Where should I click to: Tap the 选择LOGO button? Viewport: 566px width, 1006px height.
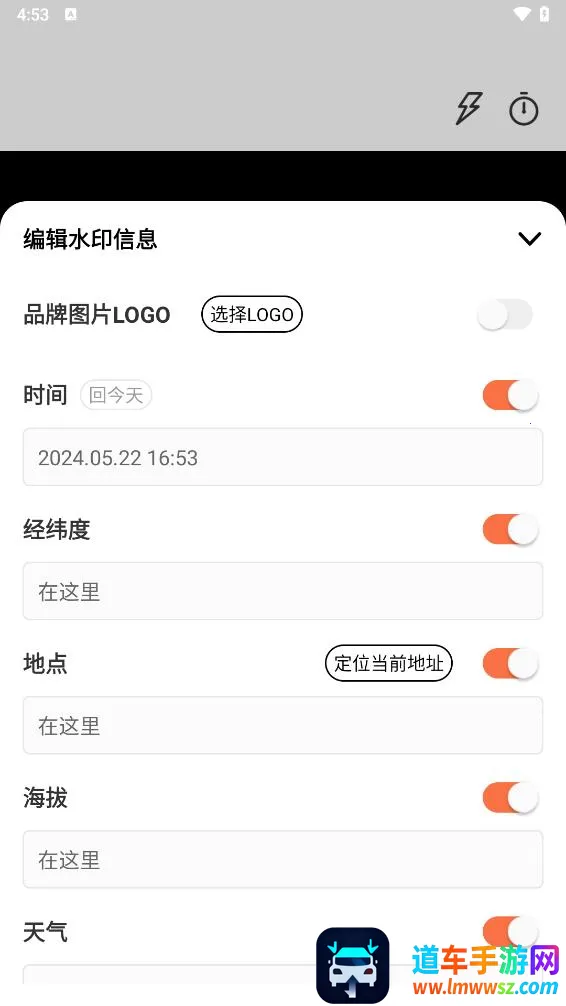click(252, 314)
